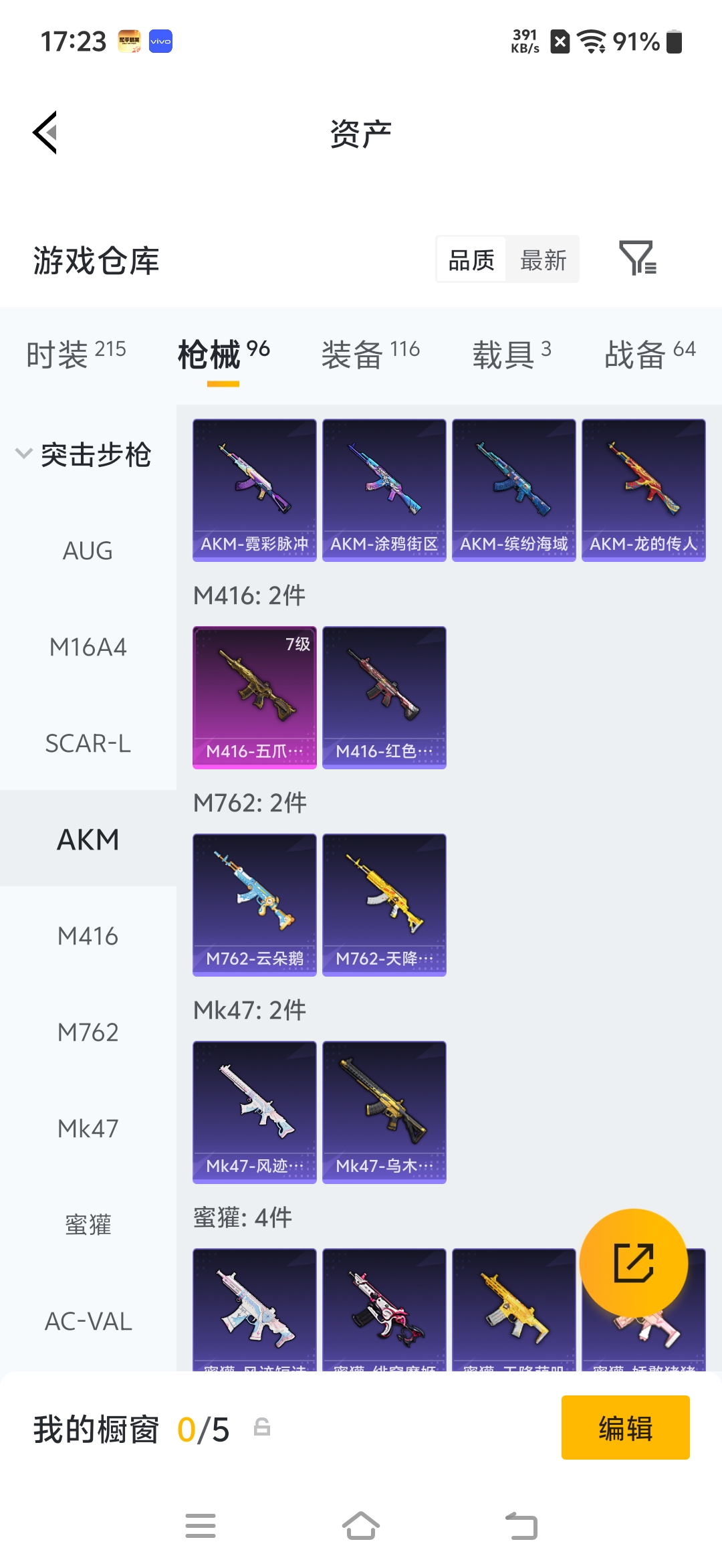Collapse the 突击步枪 category

84,455
